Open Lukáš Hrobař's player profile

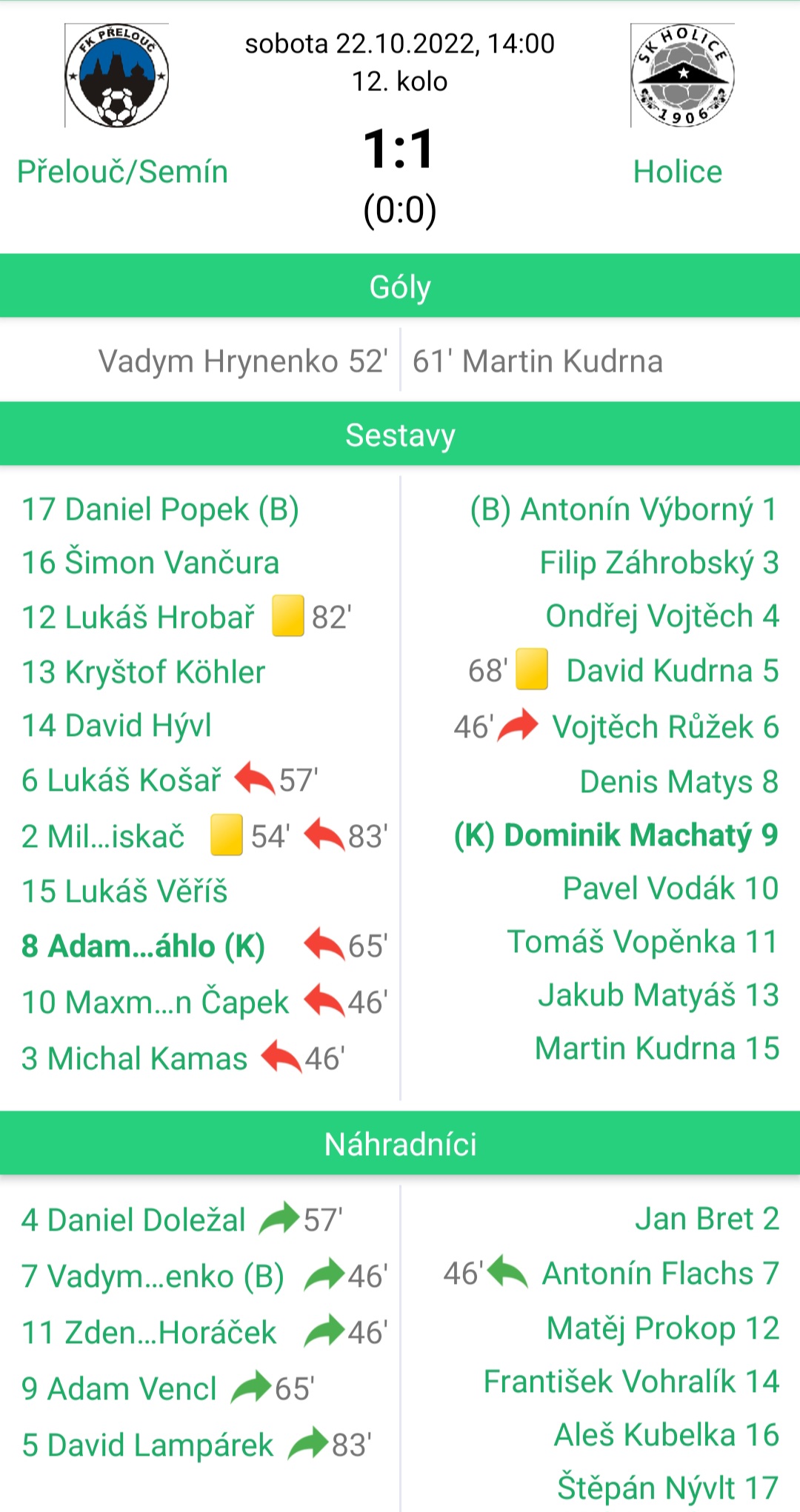138,617
